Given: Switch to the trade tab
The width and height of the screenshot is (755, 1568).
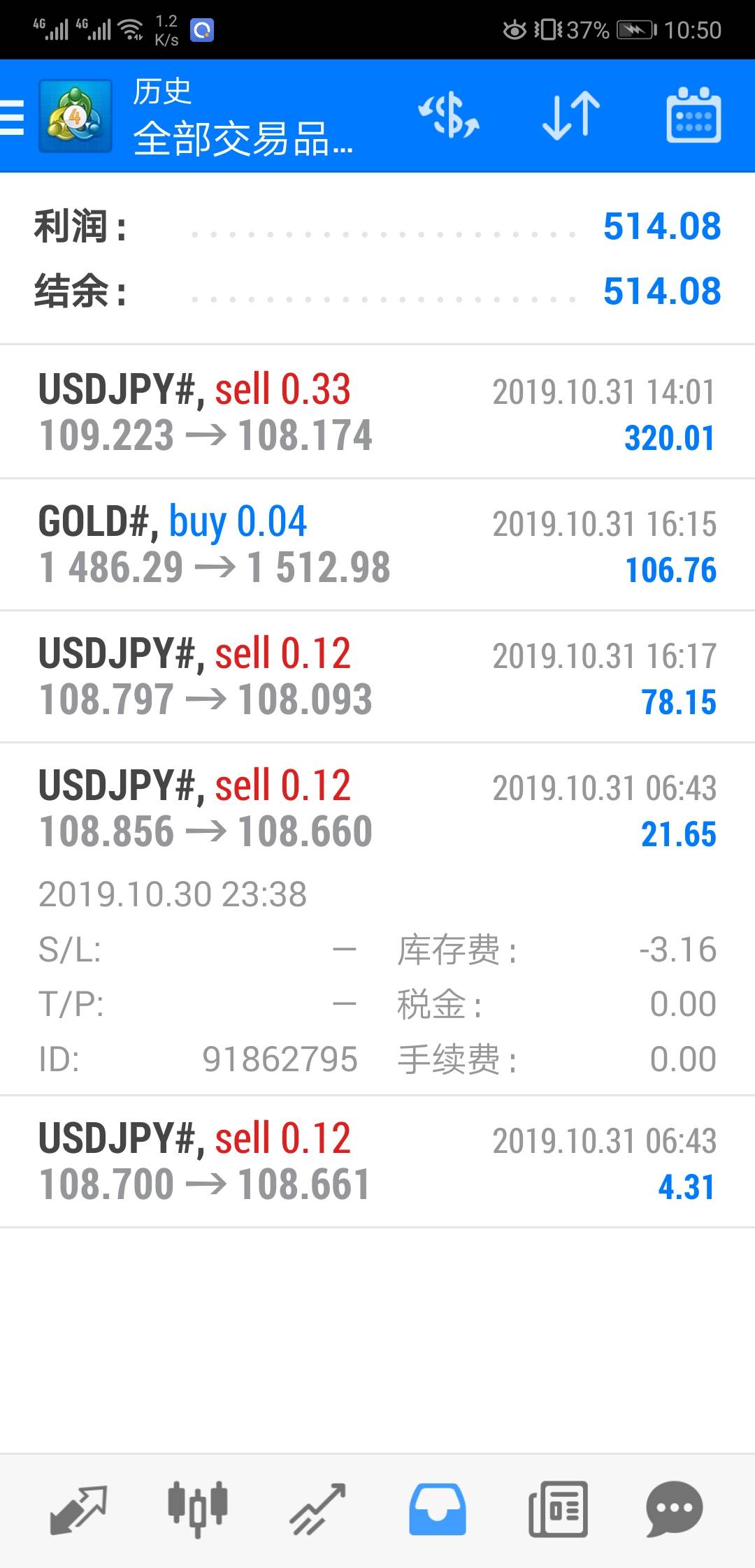Looking at the screenshot, I should pos(318,1509).
